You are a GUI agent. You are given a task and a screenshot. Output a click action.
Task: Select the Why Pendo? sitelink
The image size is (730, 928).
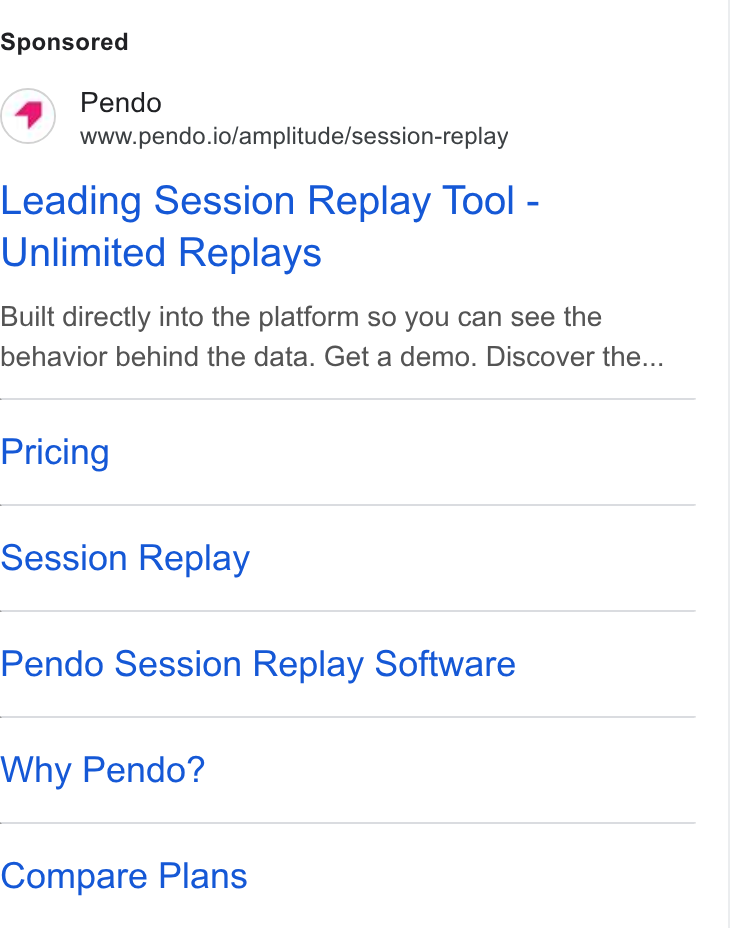coord(102,770)
